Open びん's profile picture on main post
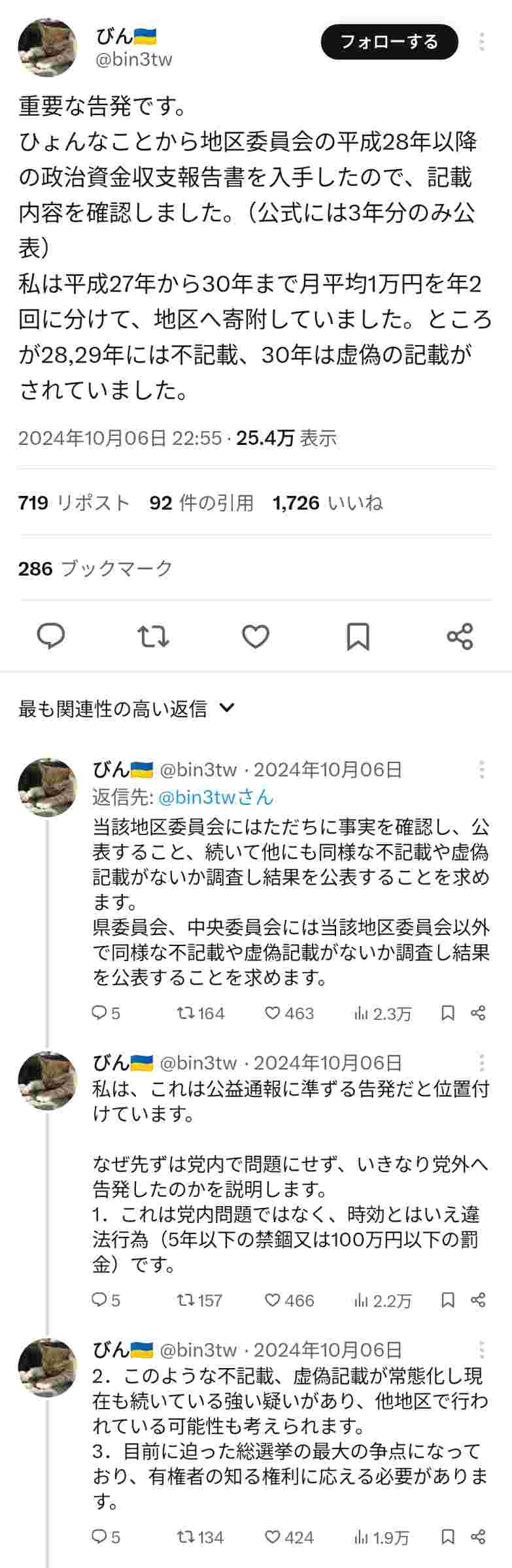The height and width of the screenshot is (1568, 512). click(47, 48)
